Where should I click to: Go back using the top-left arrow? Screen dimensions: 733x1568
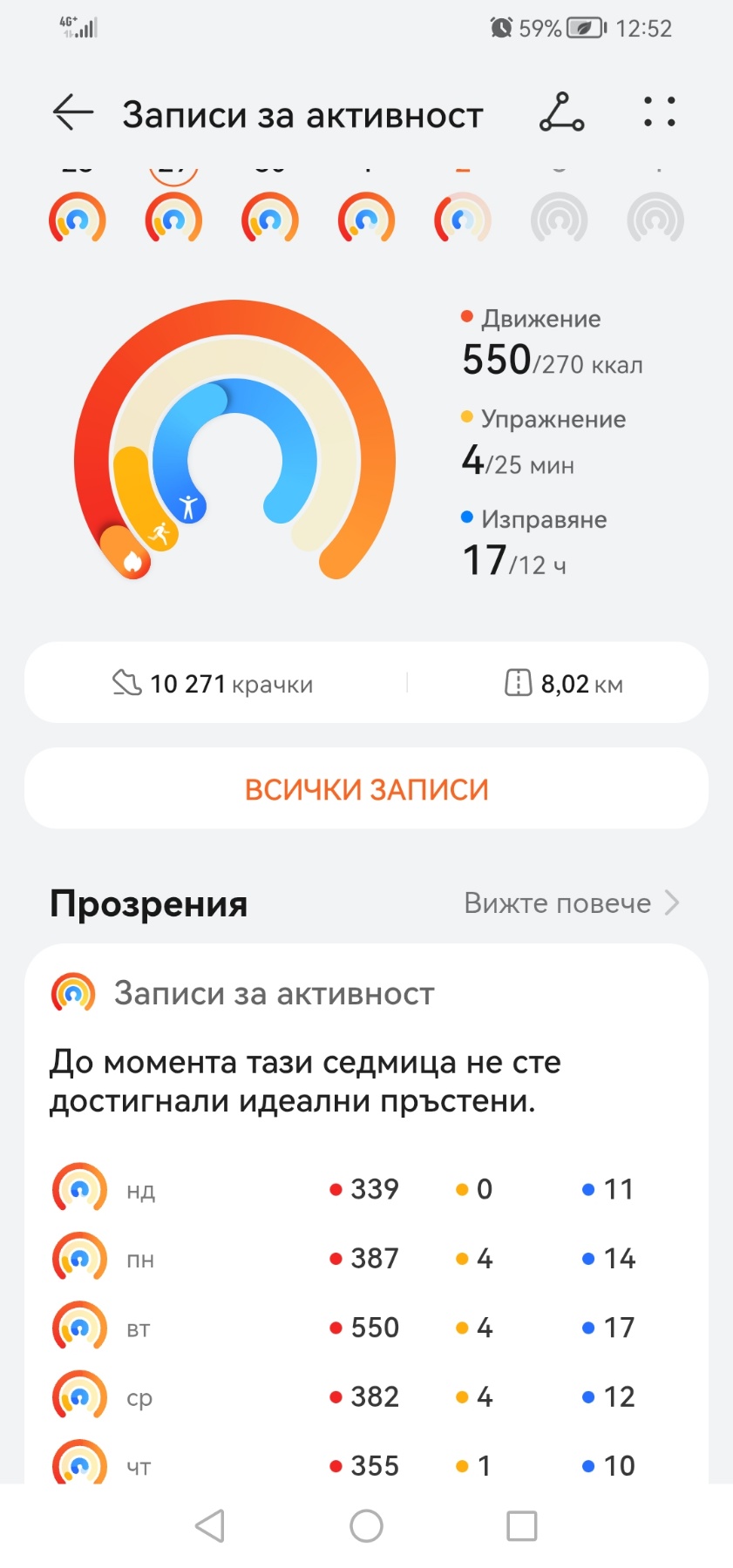click(73, 113)
